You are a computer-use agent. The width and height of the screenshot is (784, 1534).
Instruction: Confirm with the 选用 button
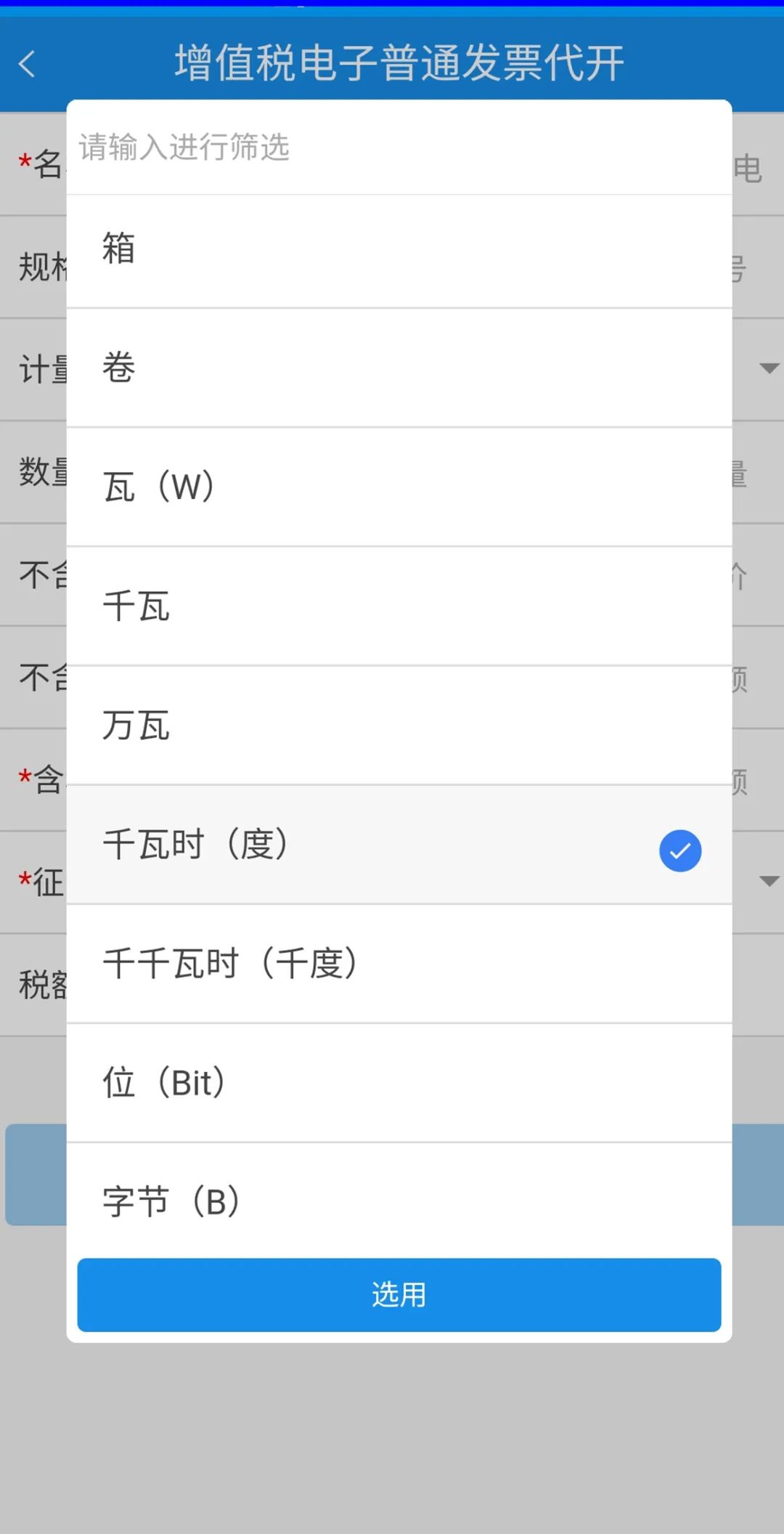click(x=399, y=1294)
